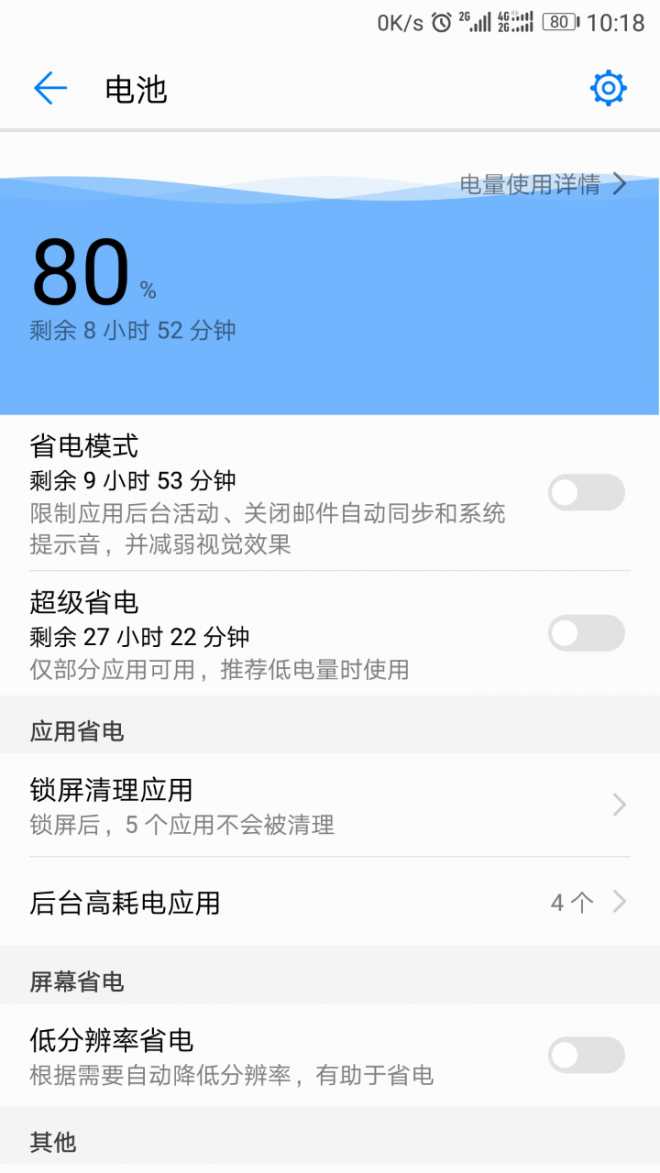This screenshot has height=1173, width=660.
Task: Turn on 超级省电 switch
Action: [x=586, y=634]
